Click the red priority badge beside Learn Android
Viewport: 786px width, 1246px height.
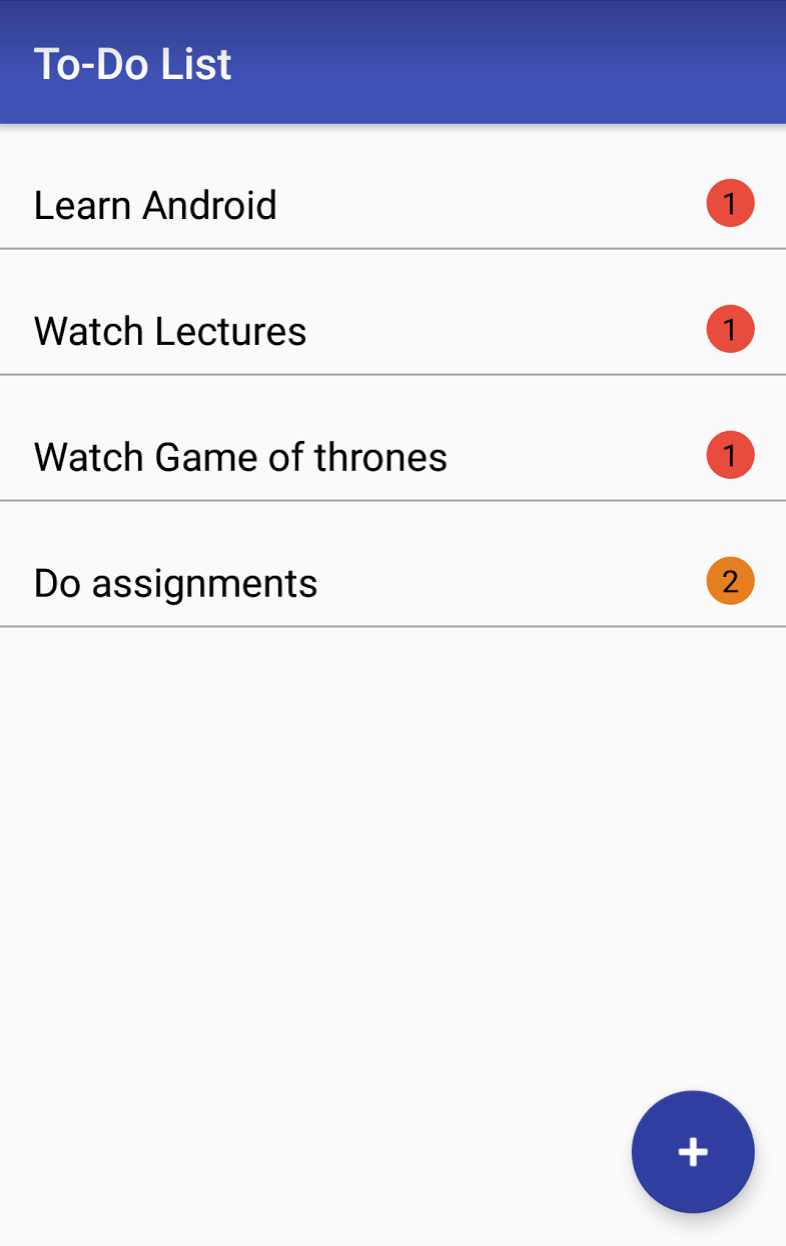pos(730,203)
